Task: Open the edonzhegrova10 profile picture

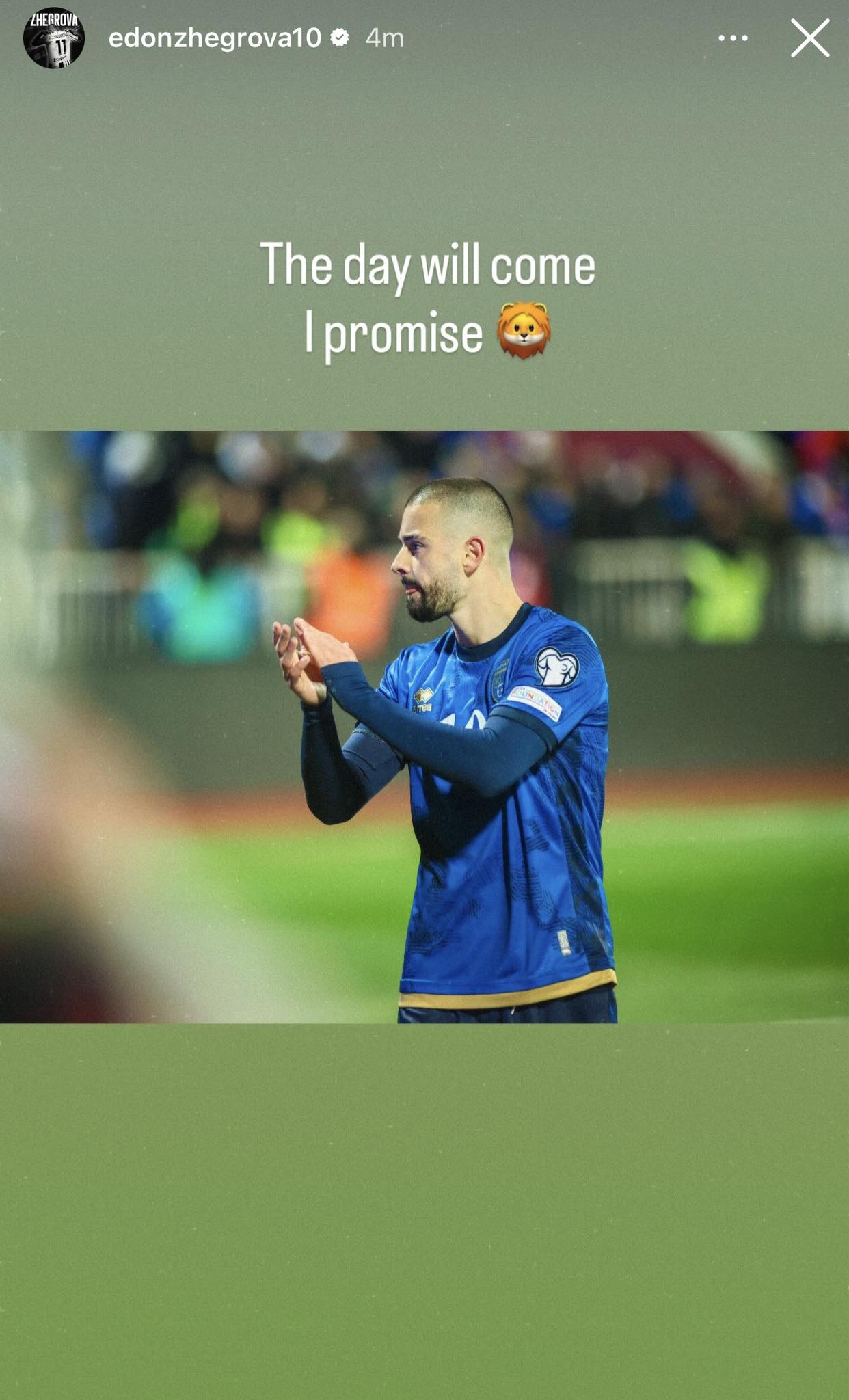Action: tap(54, 38)
